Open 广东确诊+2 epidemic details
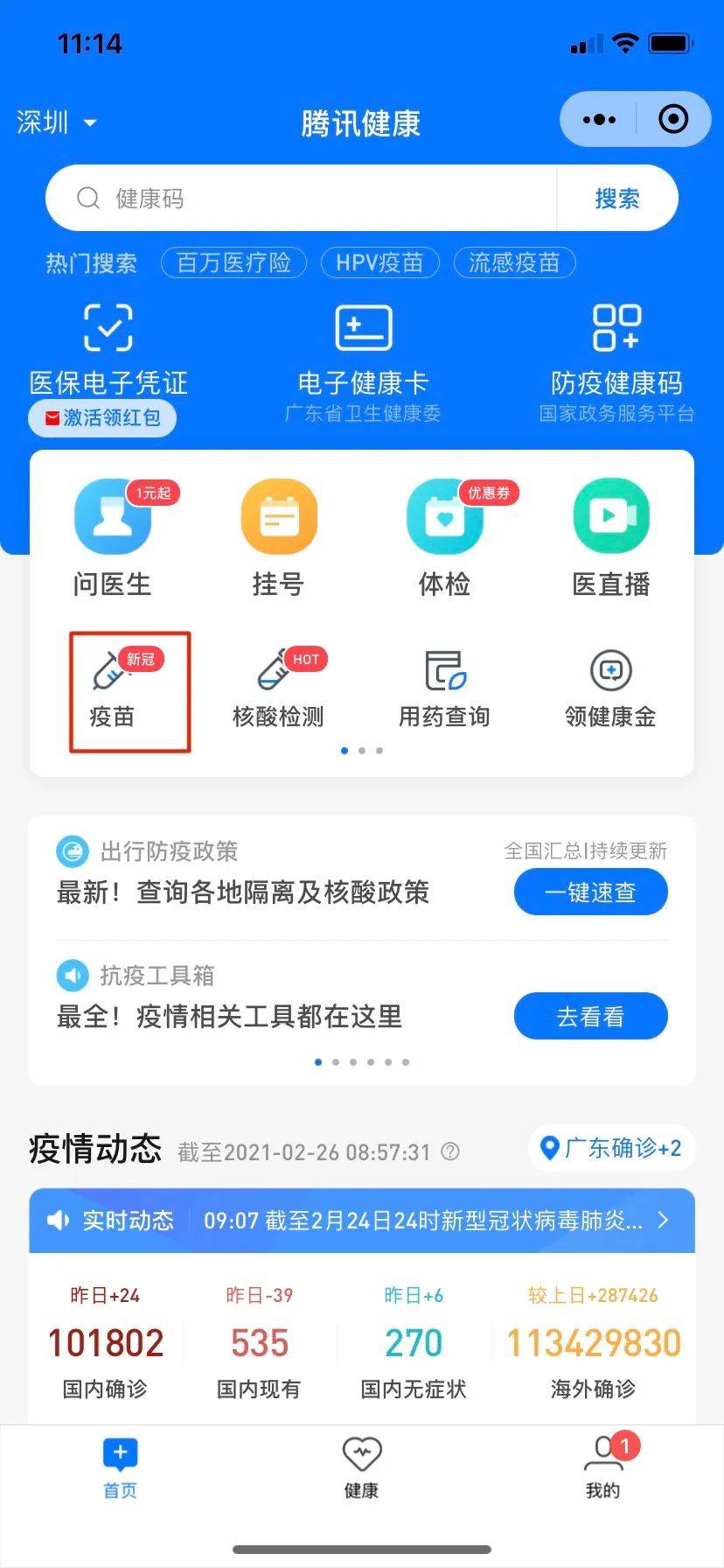724x1568 pixels. tap(612, 1149)
